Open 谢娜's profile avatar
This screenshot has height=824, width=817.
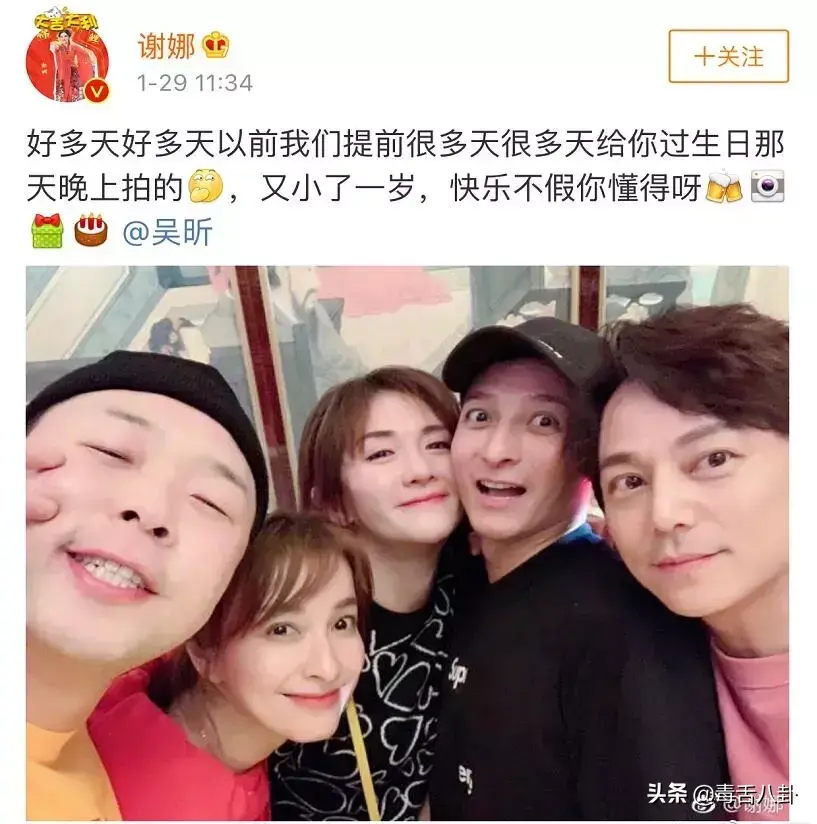(67, 58)
